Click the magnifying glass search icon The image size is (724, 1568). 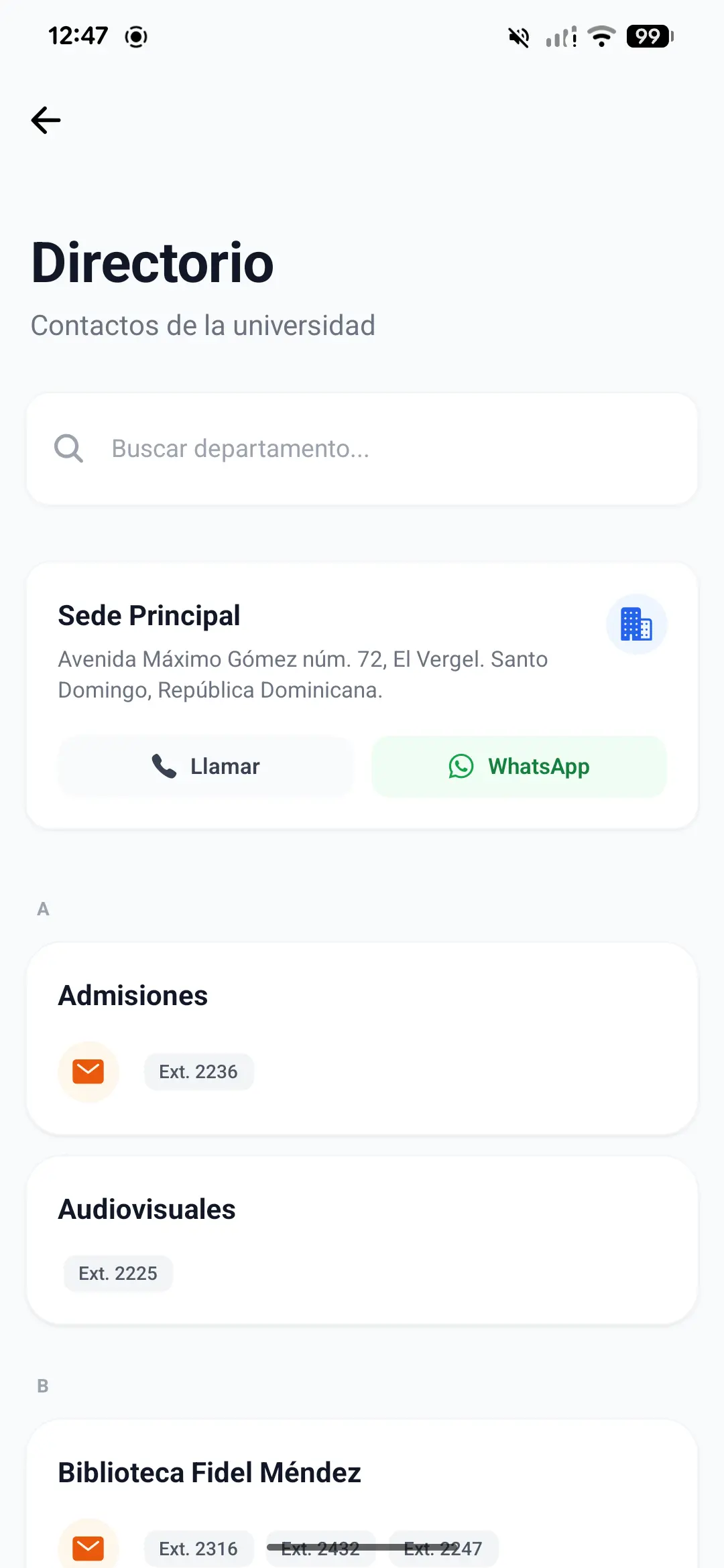(x=69, y=448)
